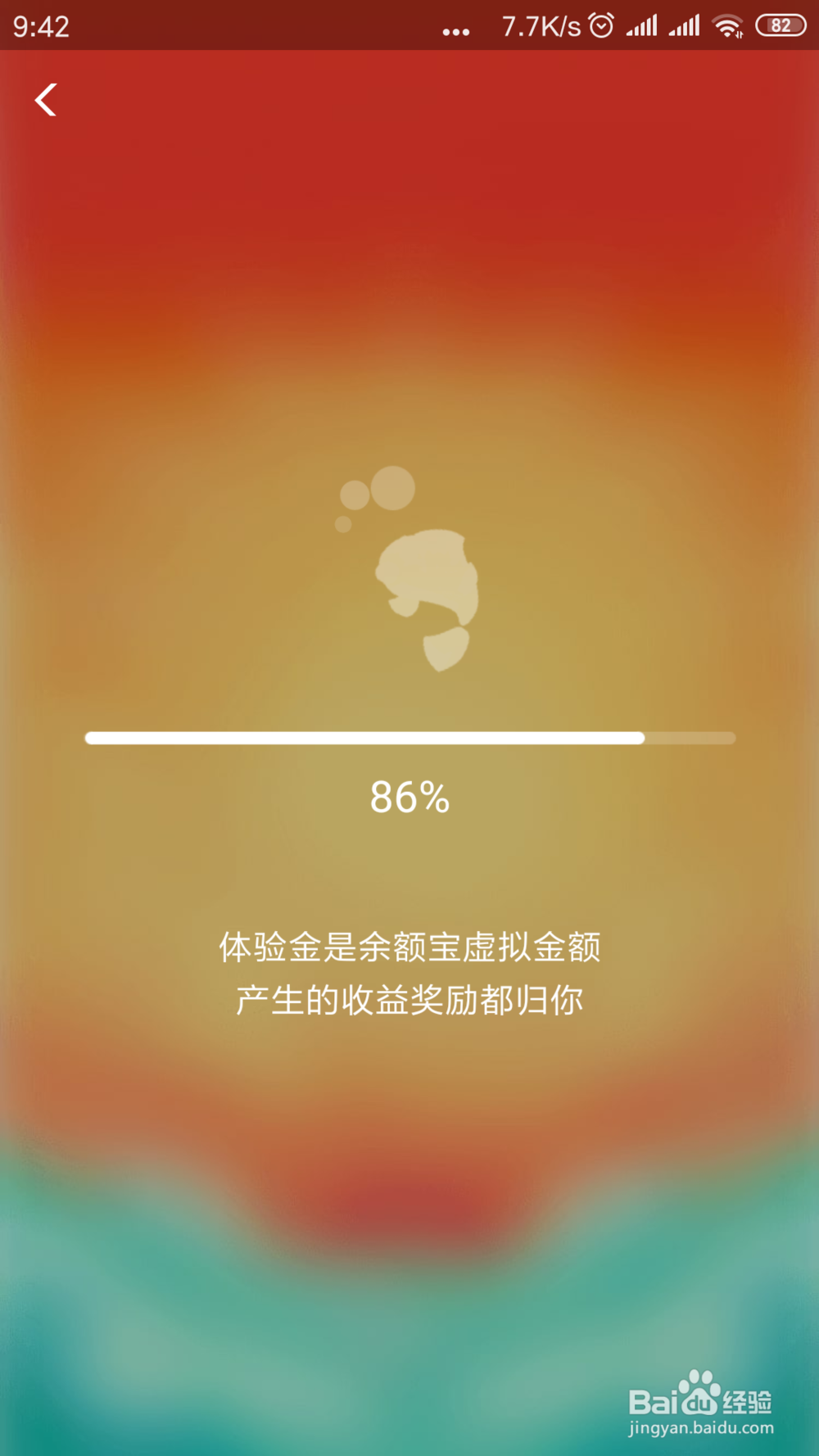This screenshot has width=819, height=1456.
Task: Tap the 86% progress percentage text
Action: 409,796
